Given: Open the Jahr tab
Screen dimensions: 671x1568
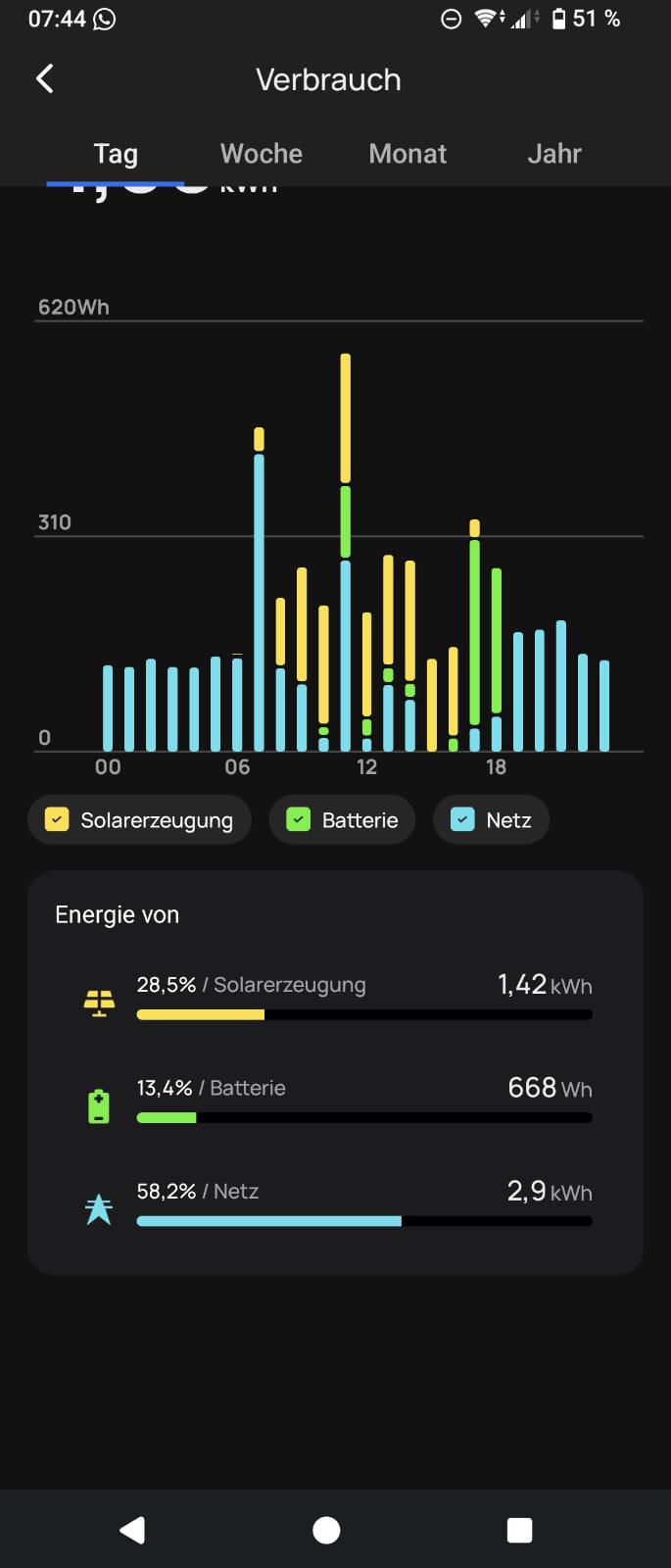Looking at the screenshot, I should tap(553, 154).
